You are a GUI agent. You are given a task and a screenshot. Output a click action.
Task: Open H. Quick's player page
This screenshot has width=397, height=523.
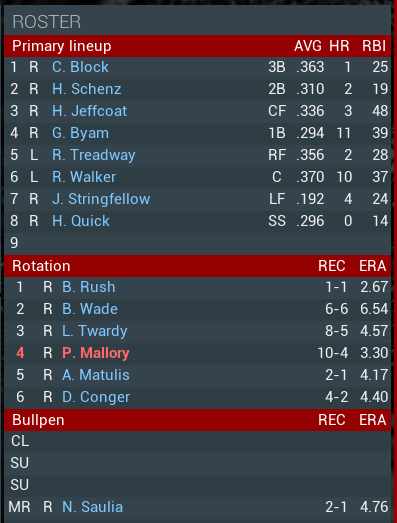coord(81,221)
